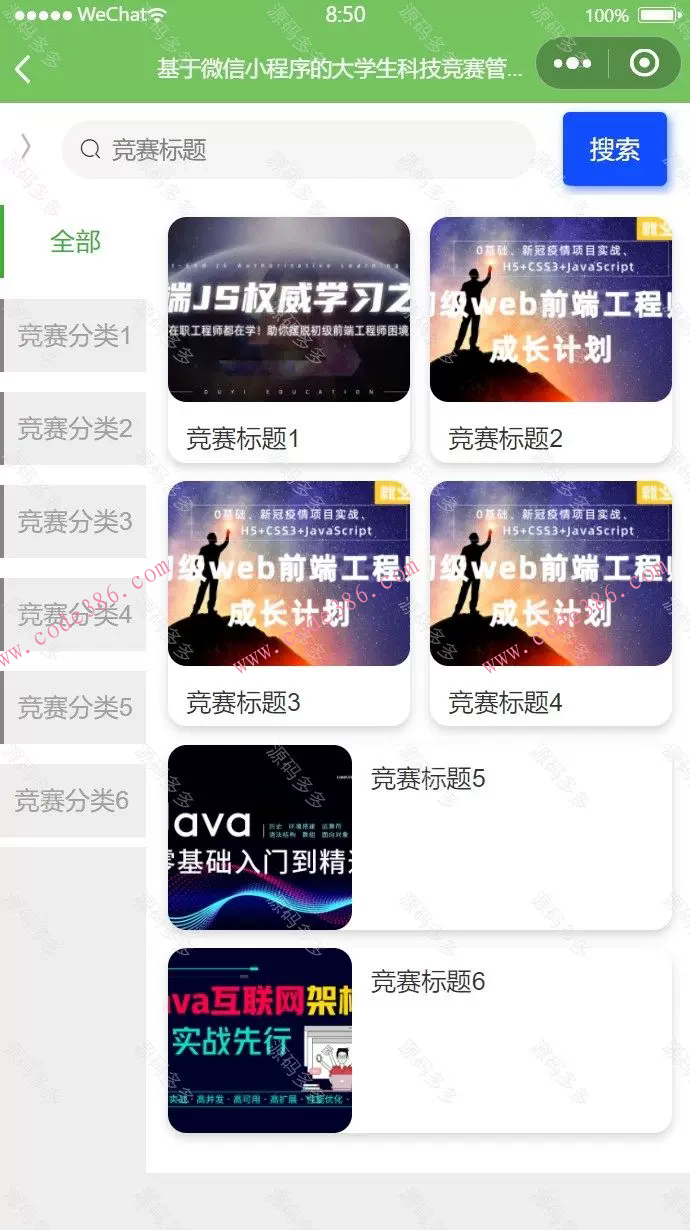Switch to 竞赛分类1
This screenshot has width=690, height=1230.
pos(75,335)
